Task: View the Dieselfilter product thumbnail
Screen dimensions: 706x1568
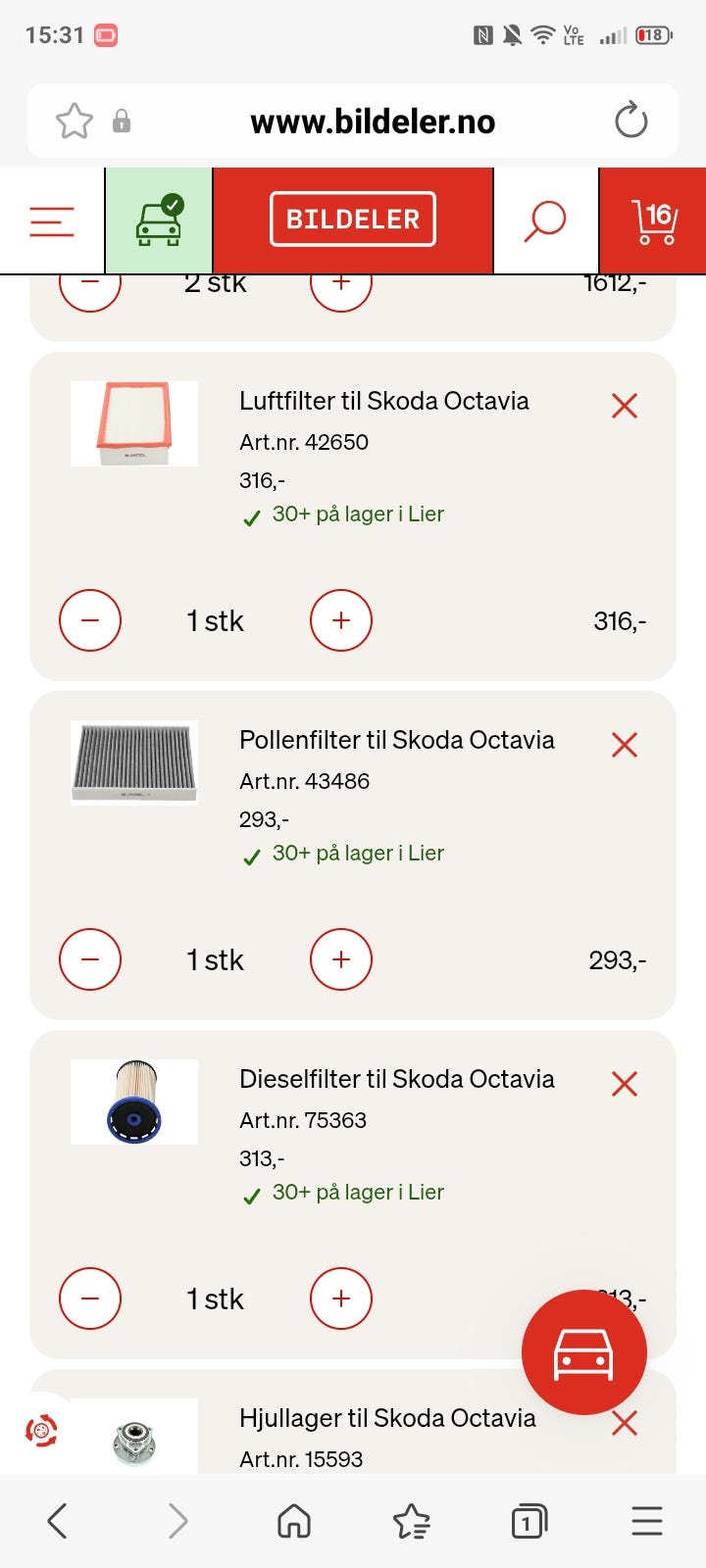Action: [x=133, y=1101]
